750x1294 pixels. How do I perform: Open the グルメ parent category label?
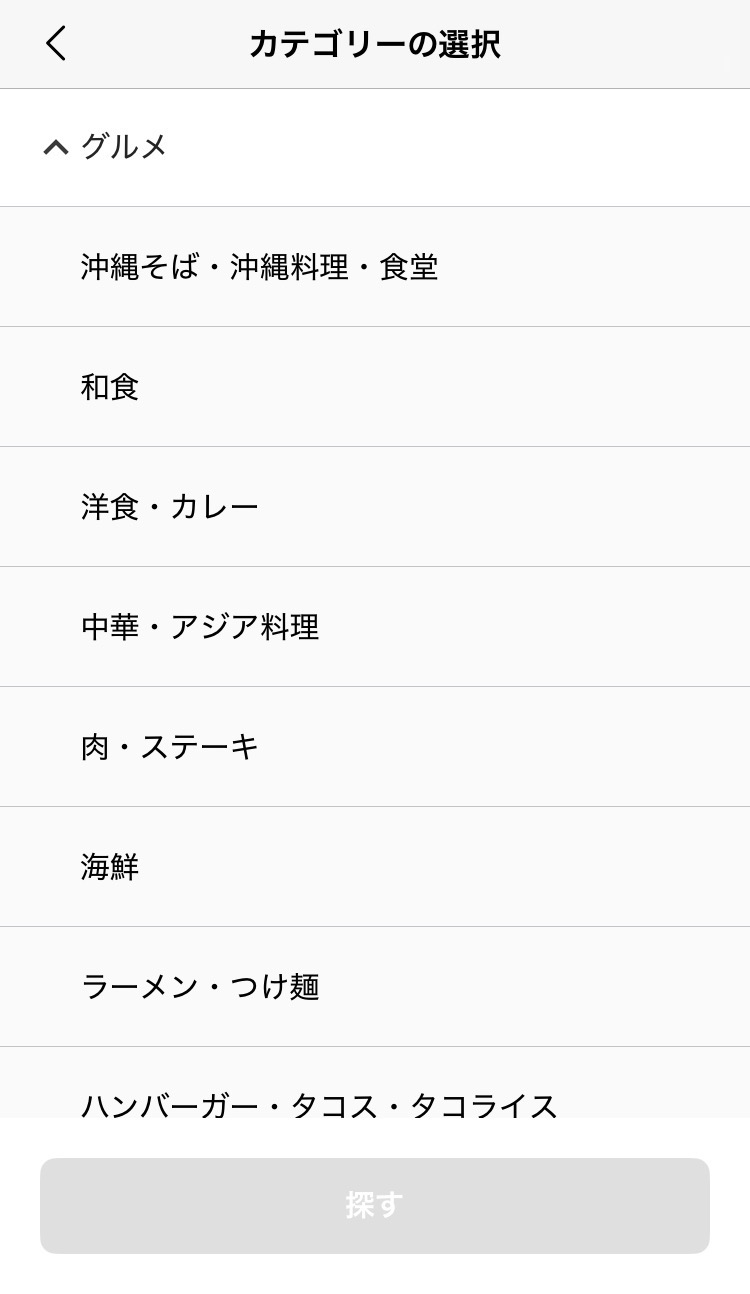[123, 147]
